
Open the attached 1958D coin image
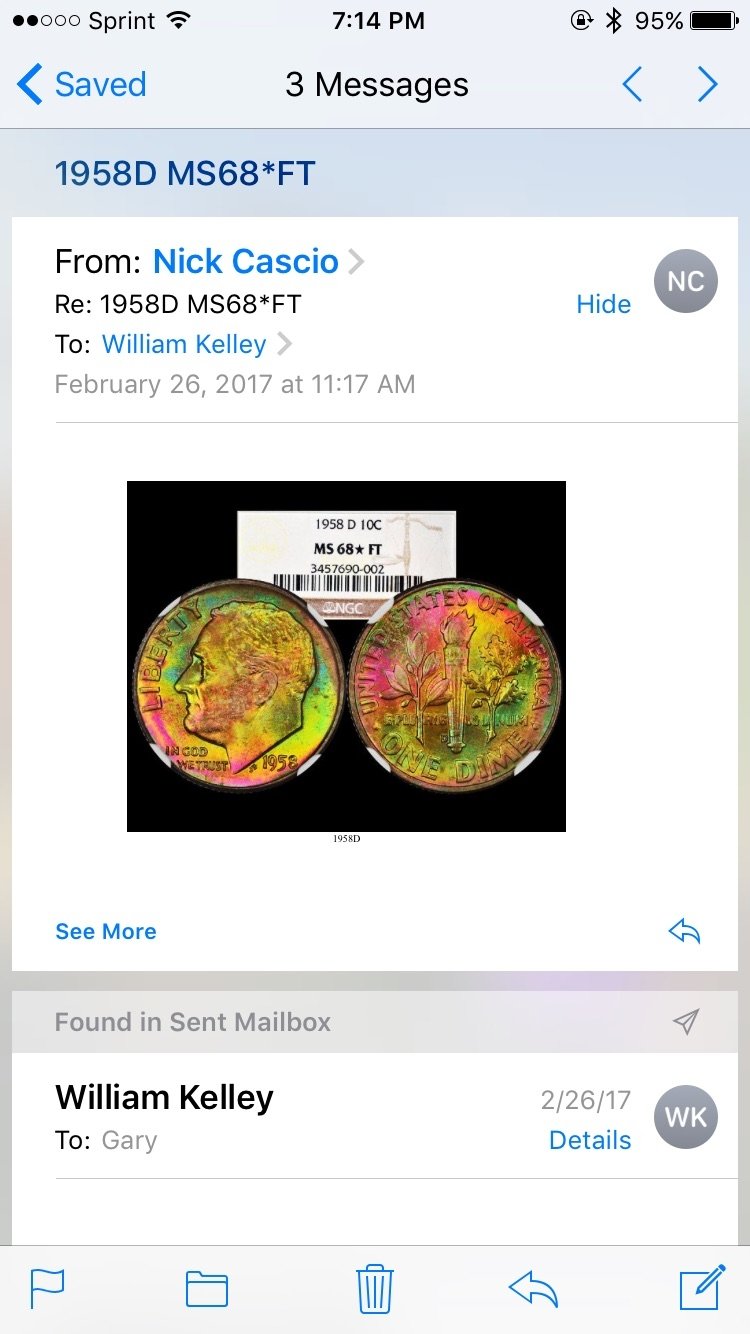click(346, 656)
